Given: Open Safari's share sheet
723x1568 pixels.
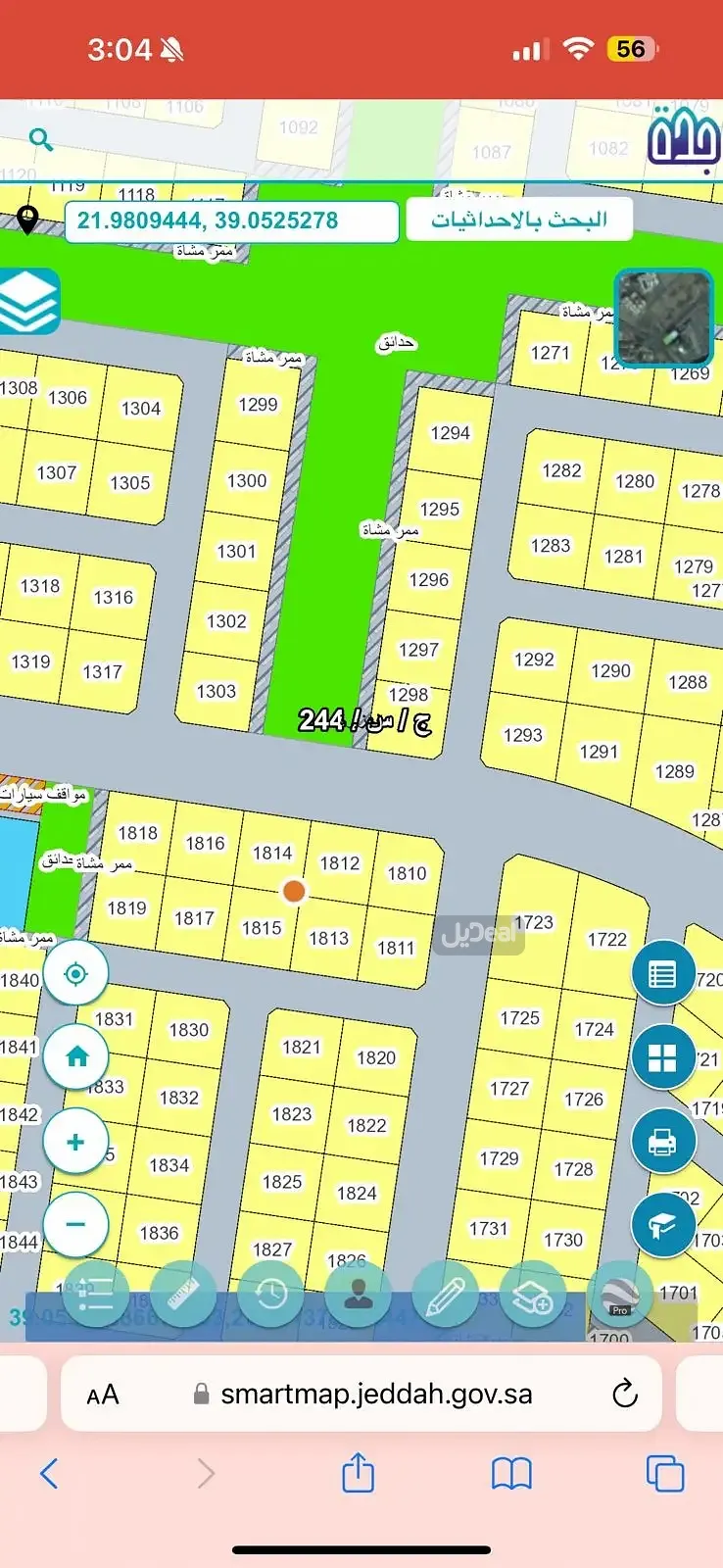Looking at the screenshot, I should click(359, 1473).
